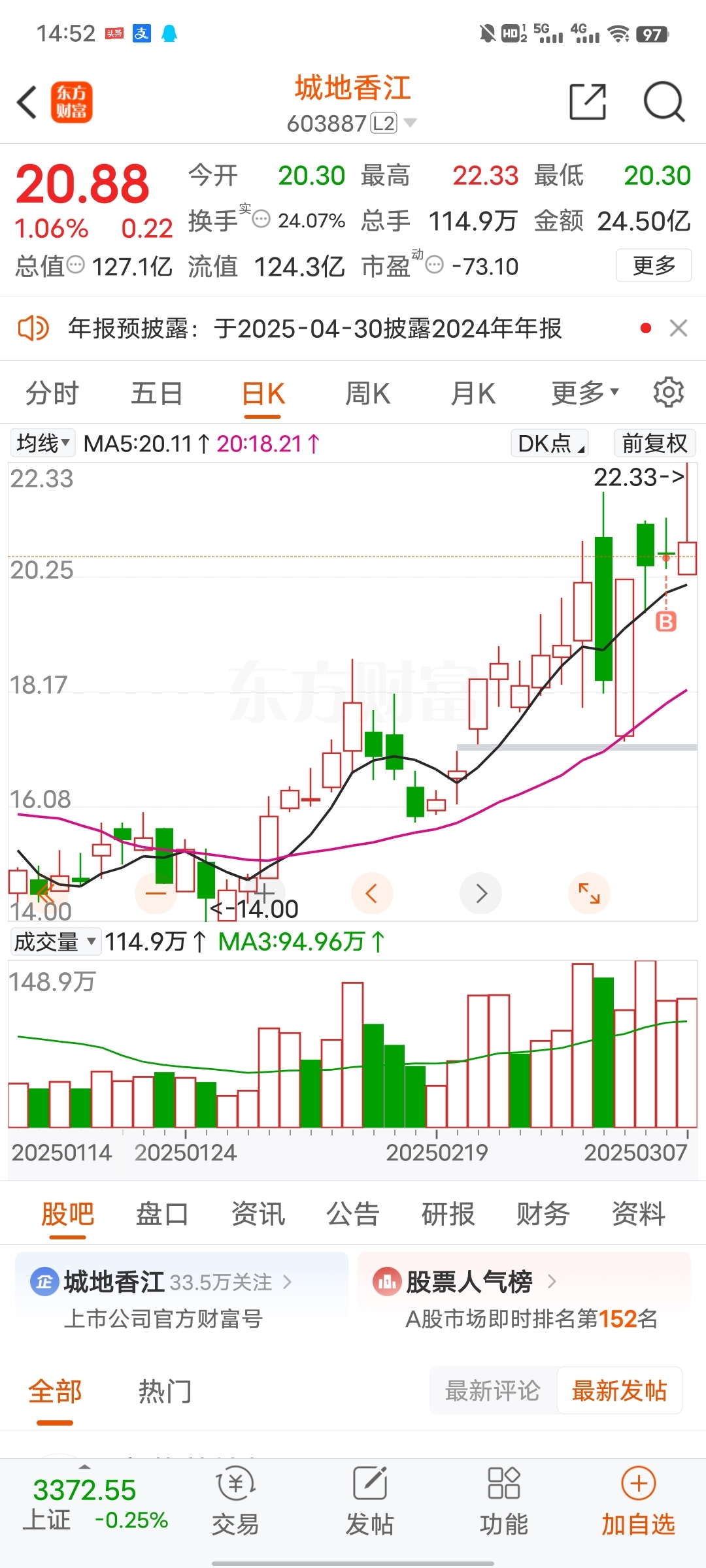Open 股票人气榜 ranking card
706x1568 pixels.
524,1298
